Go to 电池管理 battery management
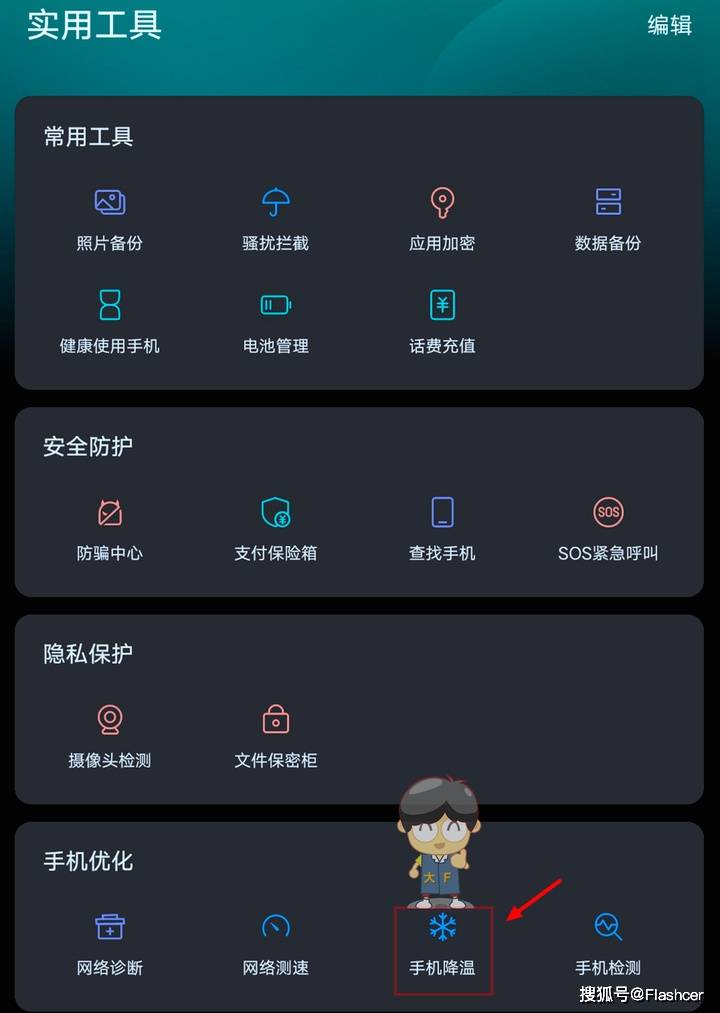This screenshot has width=720, height=1013. pyautogui.click(x=276, y=321)
